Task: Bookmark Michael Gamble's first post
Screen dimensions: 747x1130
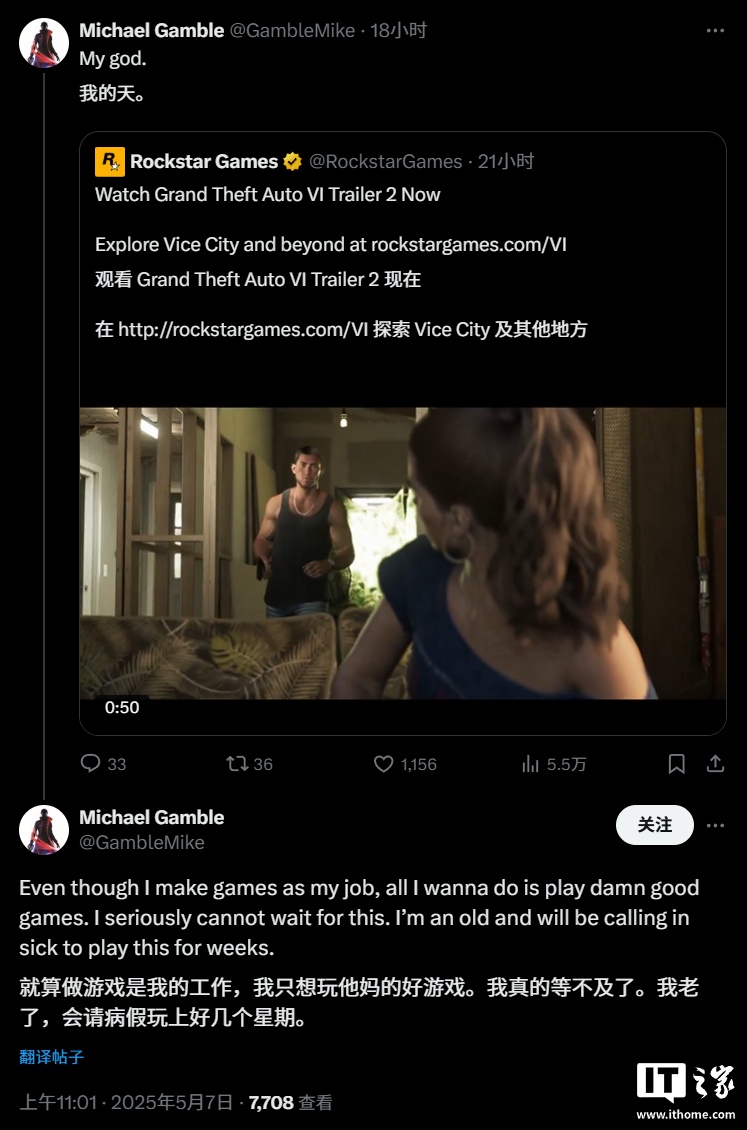Action: tap(677, 764)
